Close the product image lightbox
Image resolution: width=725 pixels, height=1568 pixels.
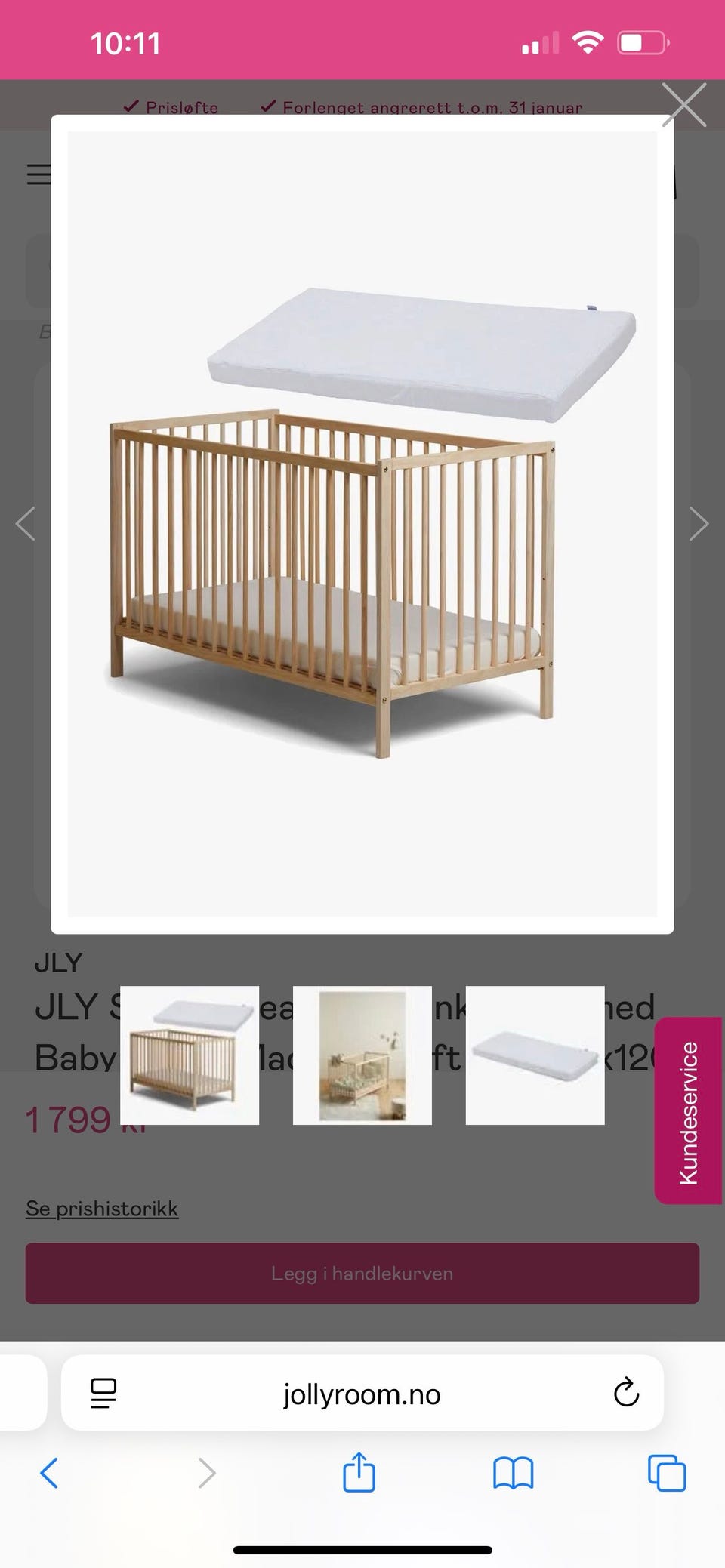point(684,105)
